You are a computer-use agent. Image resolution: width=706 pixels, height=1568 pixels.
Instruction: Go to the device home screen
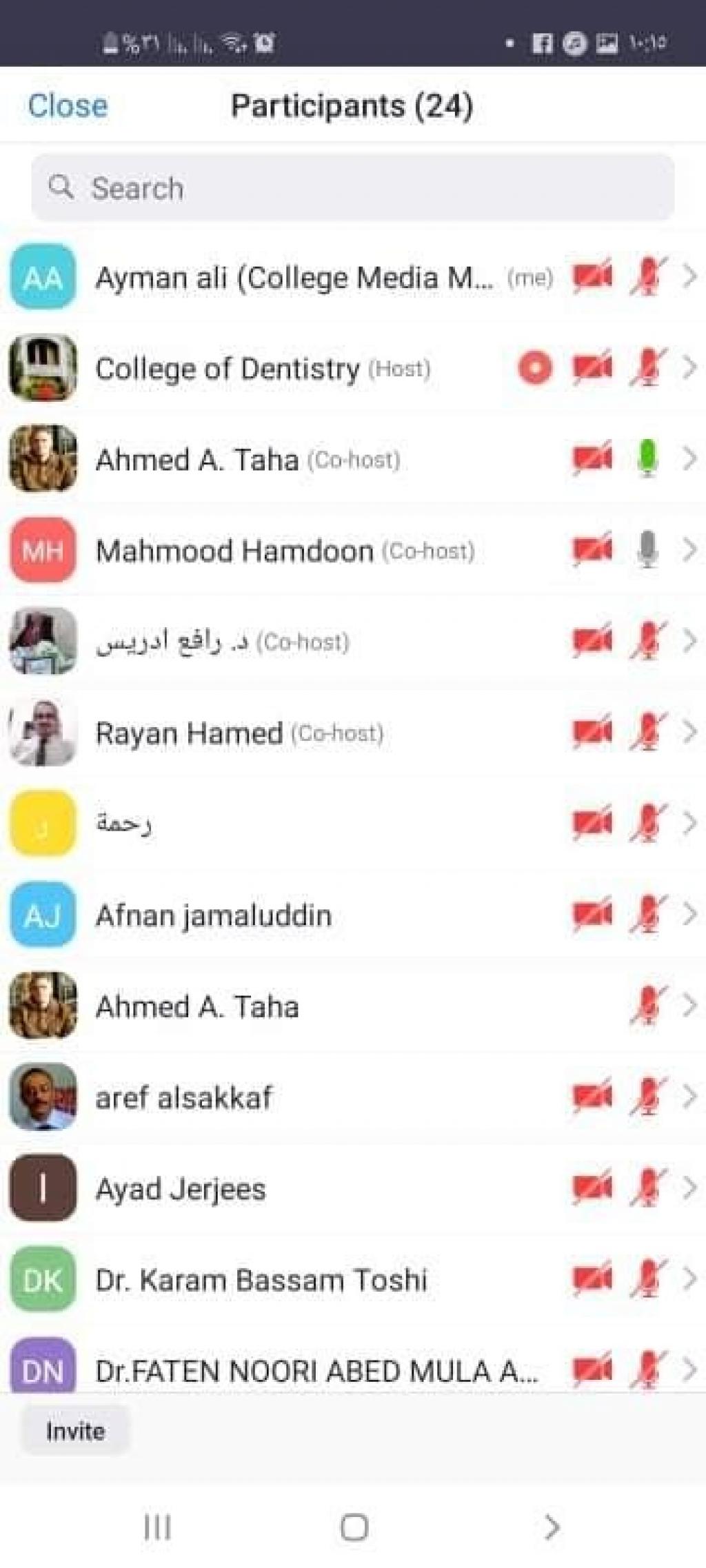[354, 1527]
